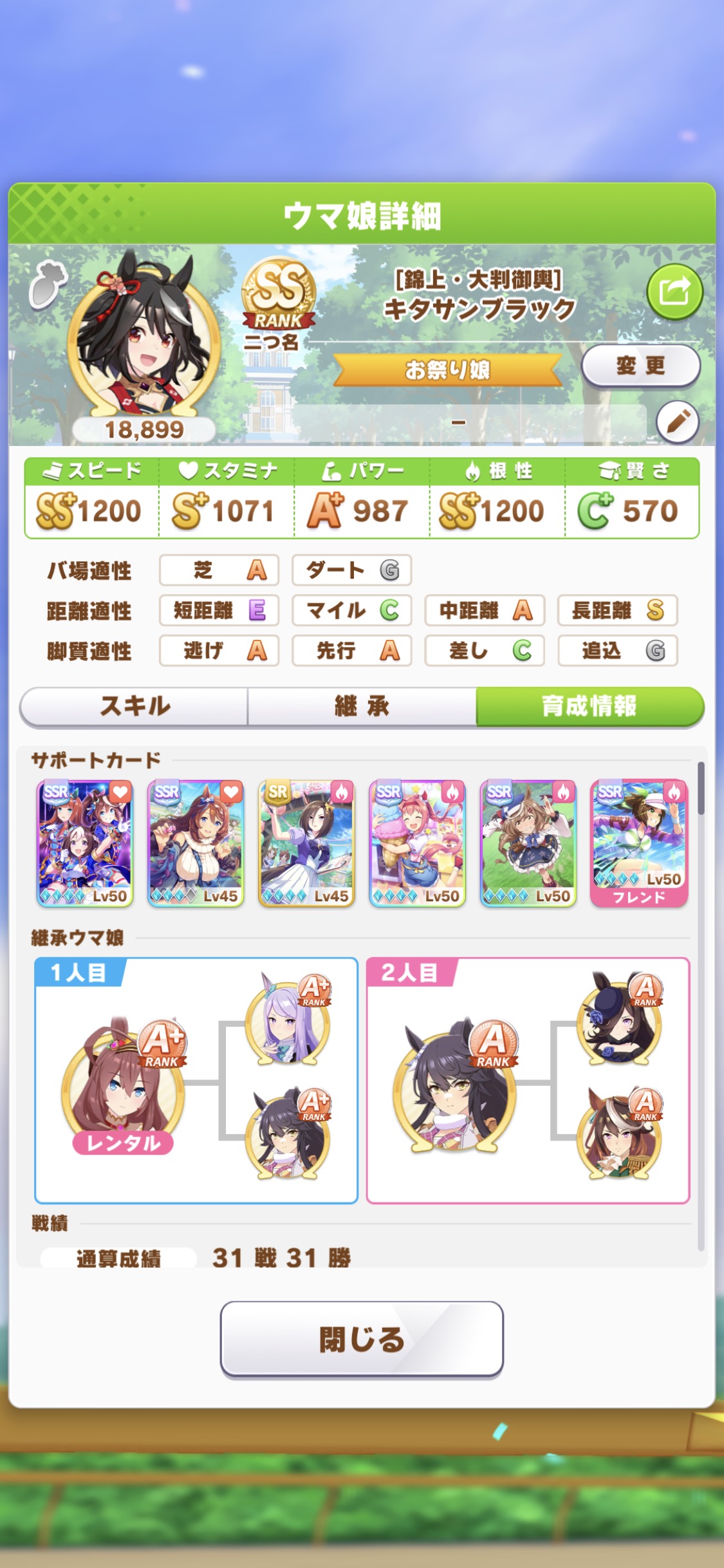724x1568 pixels.
Task: Tap the 変更 button to change nickname
Action: 640,366
